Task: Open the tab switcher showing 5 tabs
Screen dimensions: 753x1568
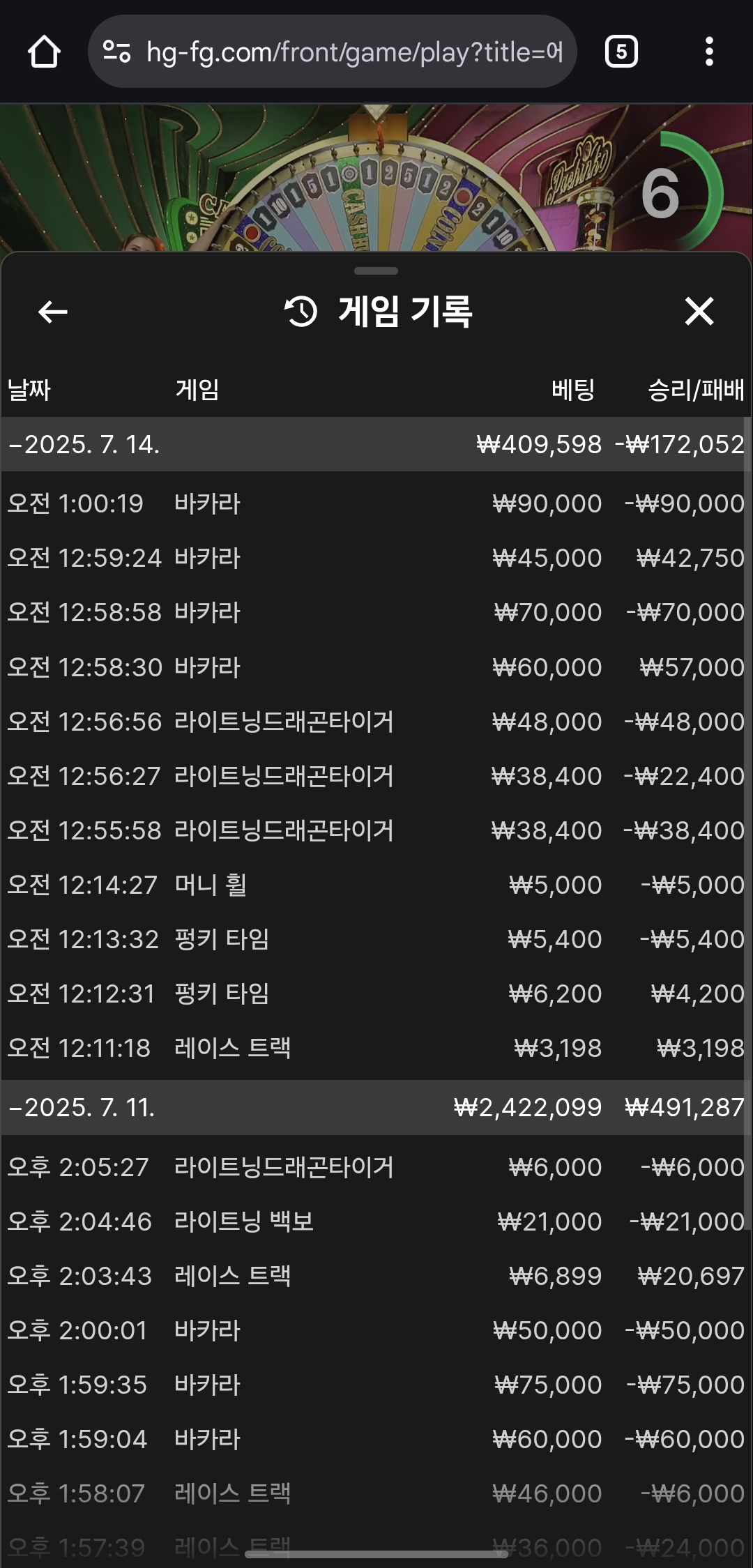Action: point(621,52)
